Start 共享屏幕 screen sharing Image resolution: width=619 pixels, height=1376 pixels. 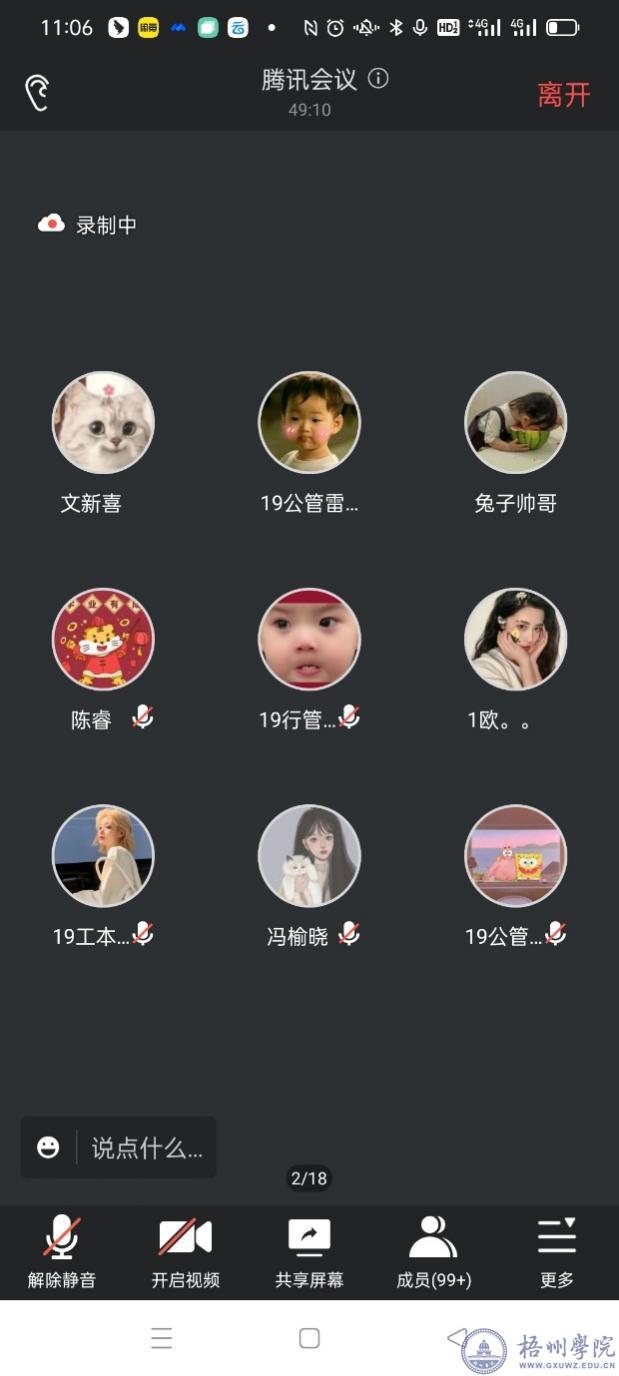(309, 1250)
